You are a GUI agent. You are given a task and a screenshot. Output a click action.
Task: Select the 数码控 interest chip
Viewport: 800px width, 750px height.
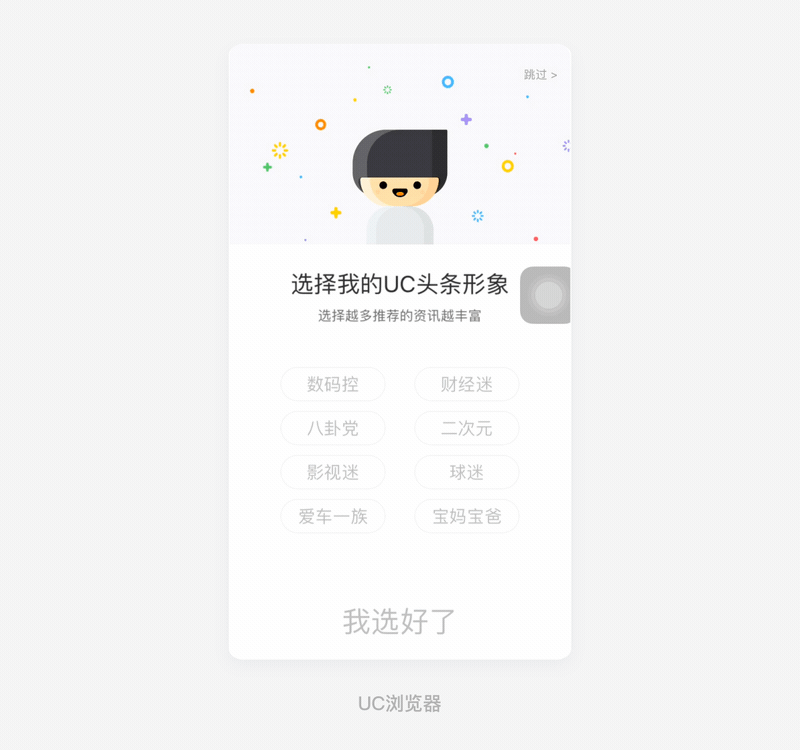click(x=333, y=384)
